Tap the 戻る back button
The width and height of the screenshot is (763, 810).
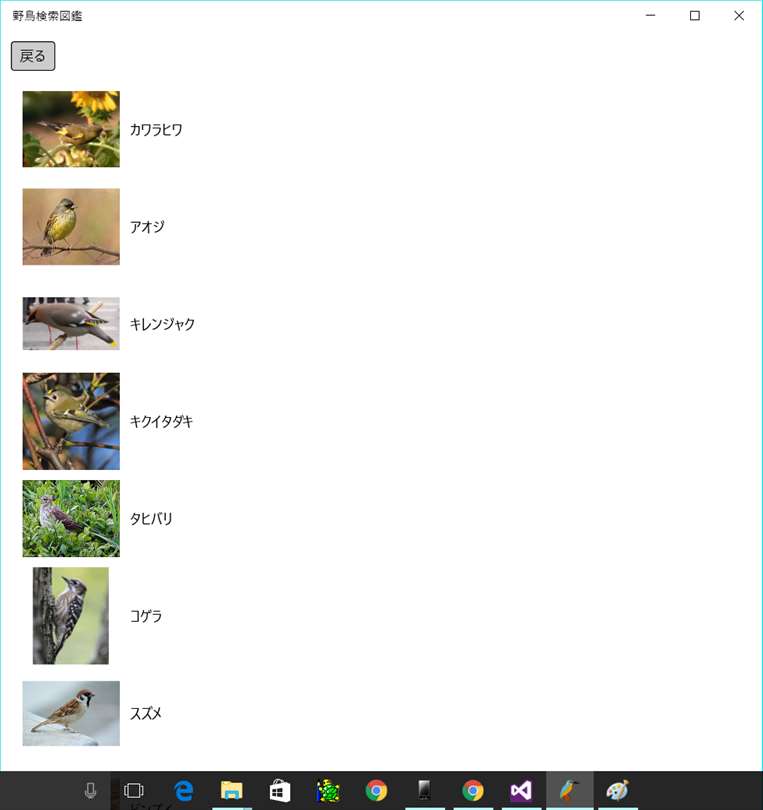pyautogui.click(x=33, y=56)
